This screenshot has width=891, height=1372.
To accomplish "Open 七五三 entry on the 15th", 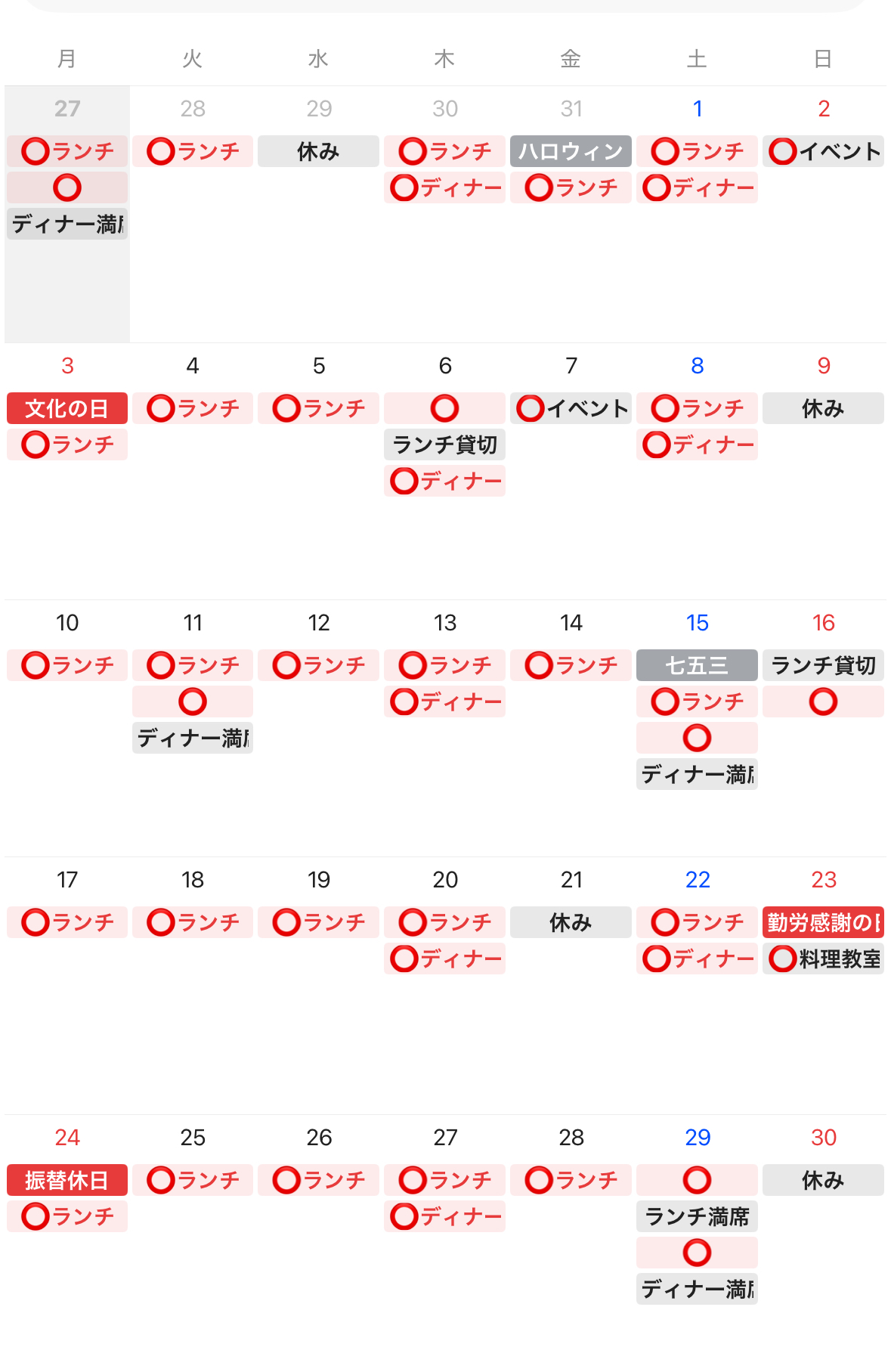I will 697,666.
